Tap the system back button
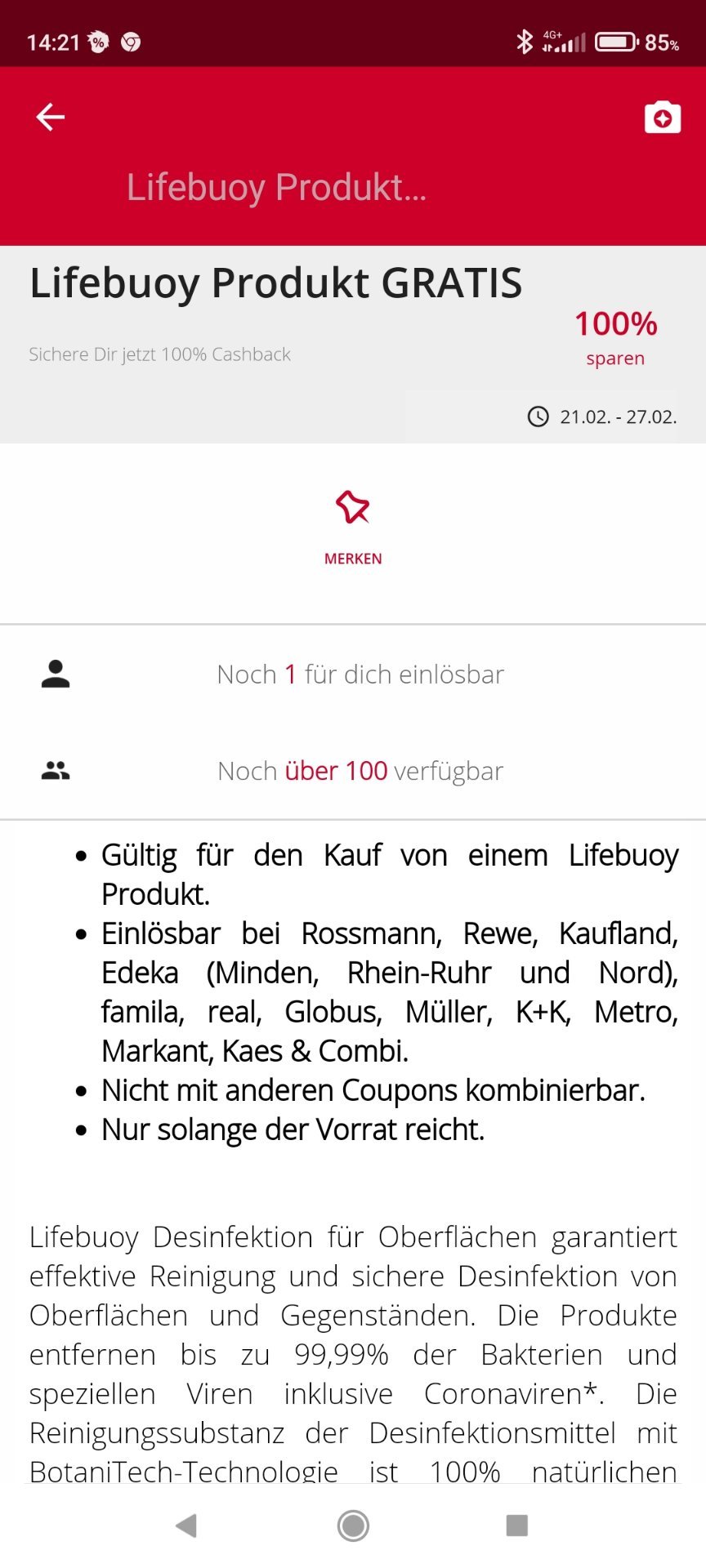 pyautogui.click(x=187, y=1525)
